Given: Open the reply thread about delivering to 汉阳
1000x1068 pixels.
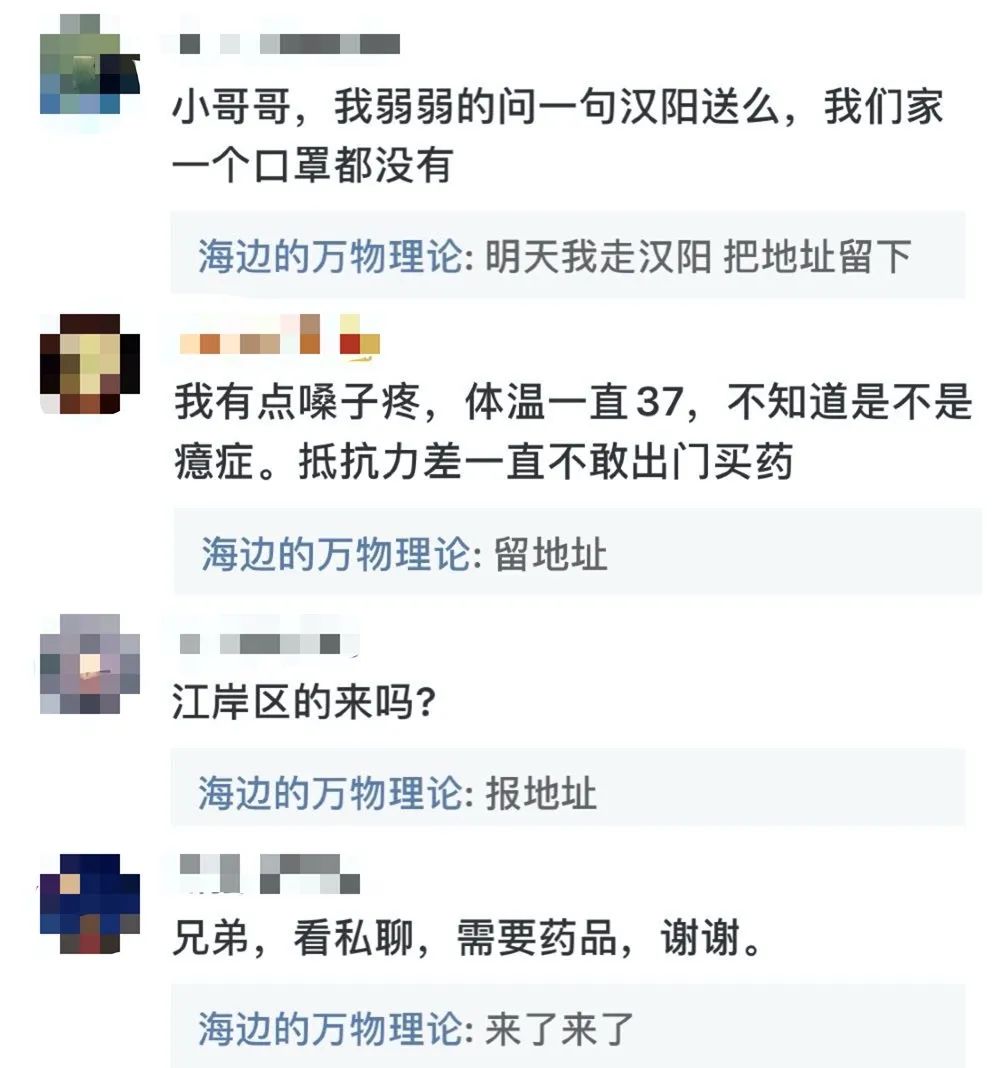Looking at the screenshot, I should tap(566, 257).
